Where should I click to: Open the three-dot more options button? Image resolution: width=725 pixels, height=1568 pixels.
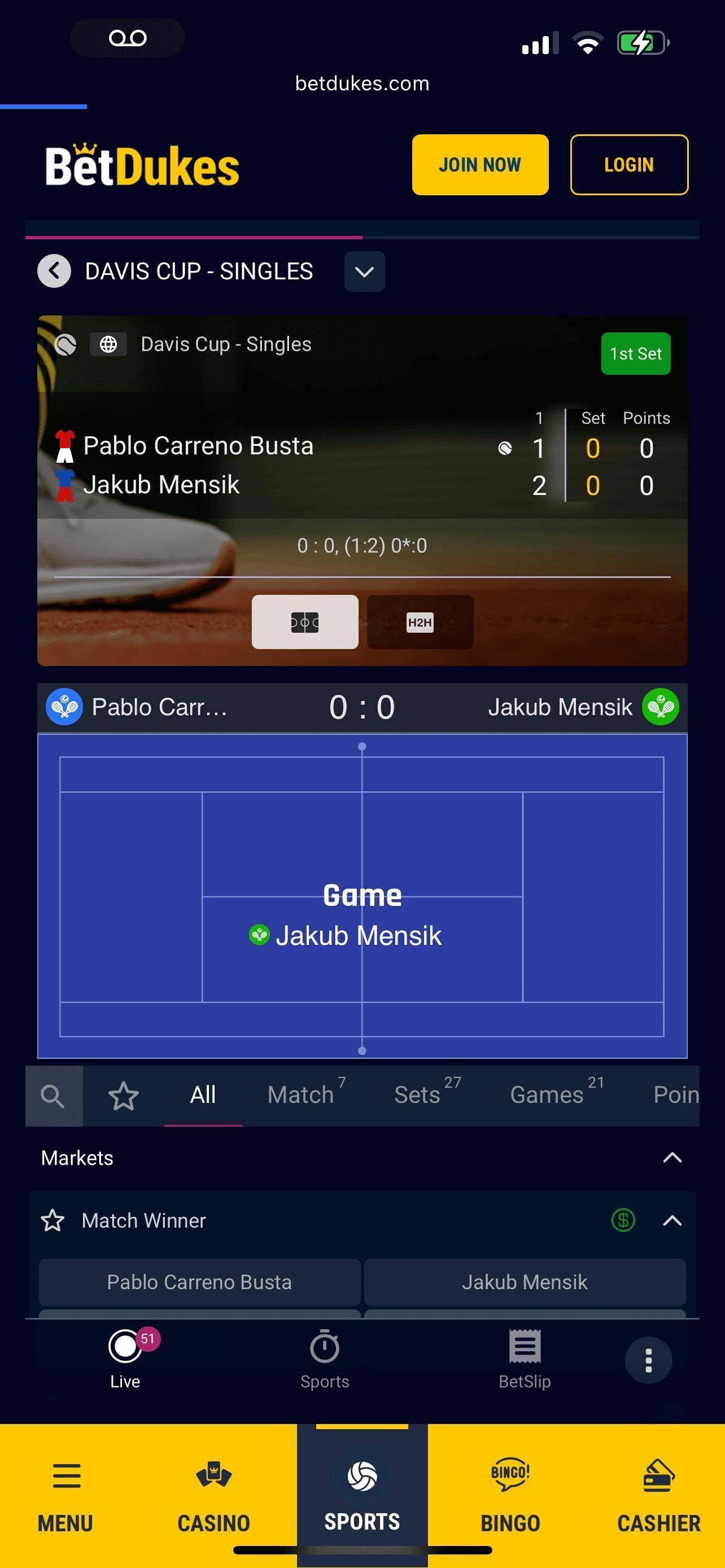(648, 1360)
